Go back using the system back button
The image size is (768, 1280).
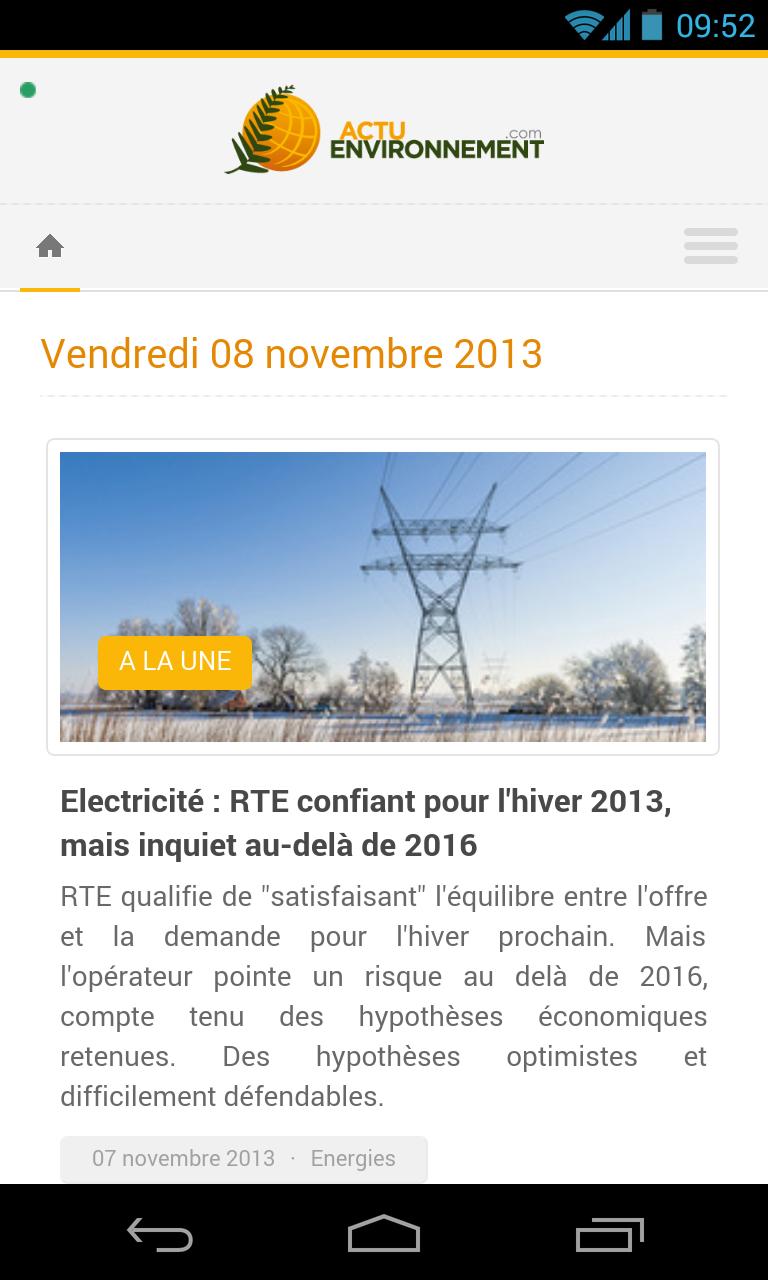[160, 1234]
